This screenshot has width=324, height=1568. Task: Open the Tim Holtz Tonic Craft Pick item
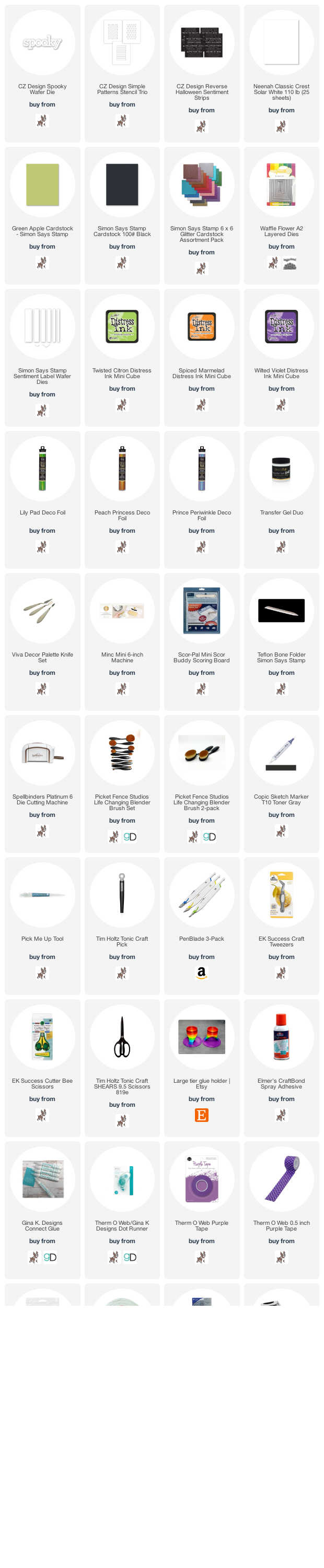click(122, 895)
